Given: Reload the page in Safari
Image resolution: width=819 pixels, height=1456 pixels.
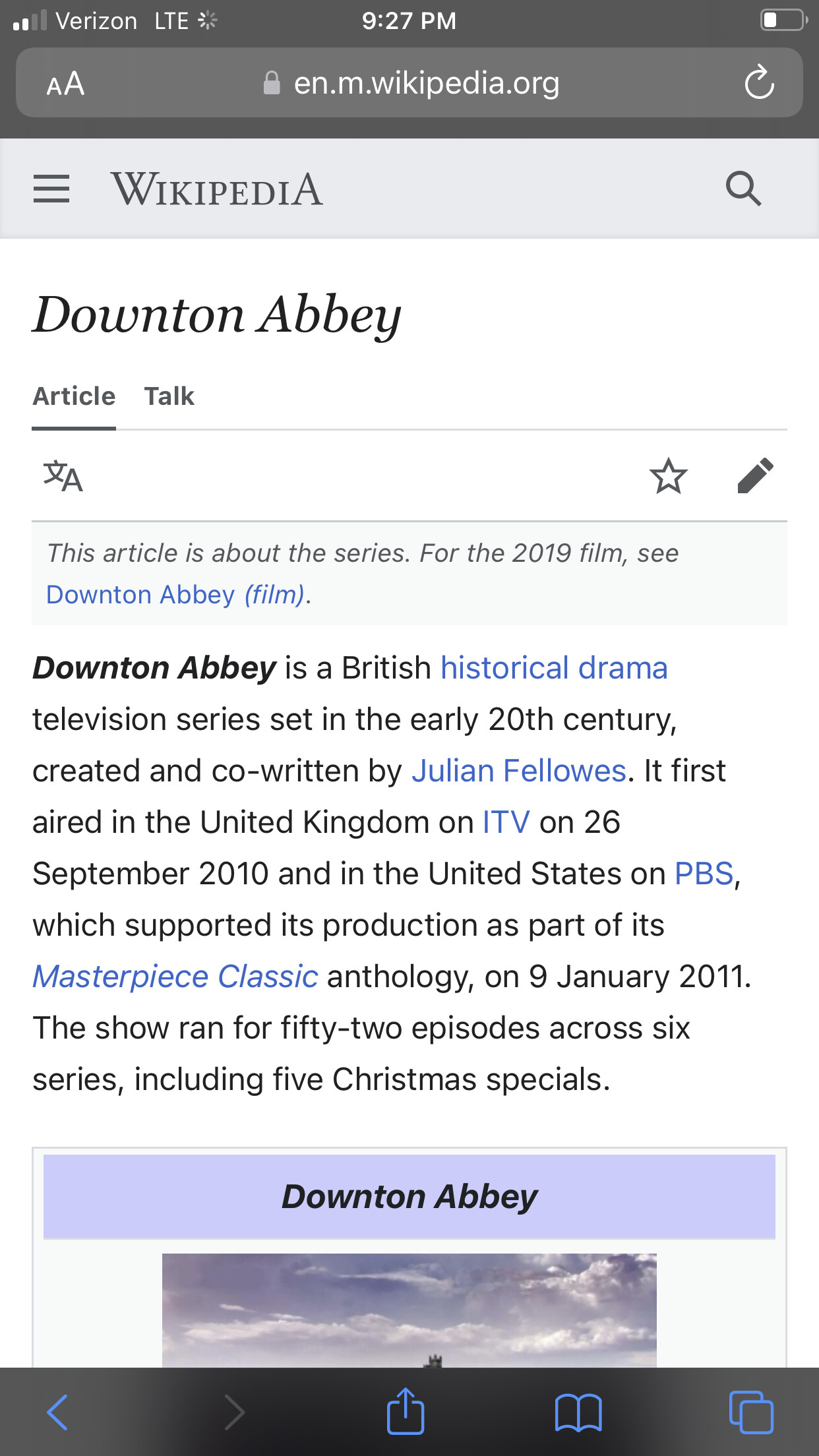Looking at the screenshot, I should click(x=759, y=83).
